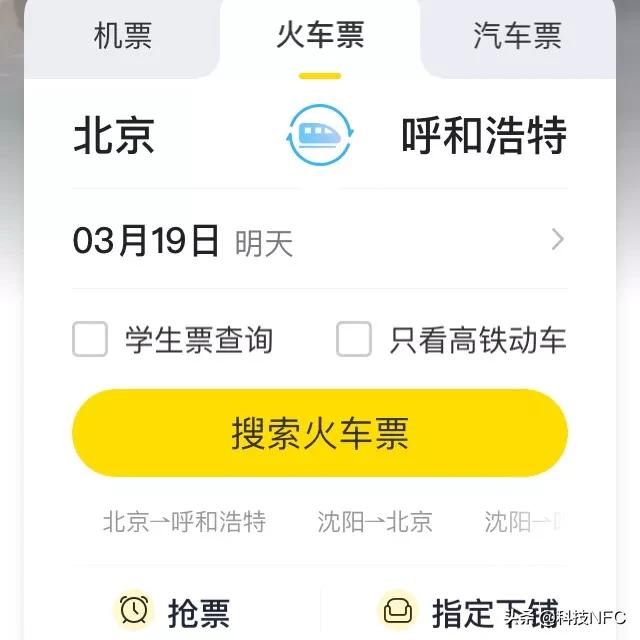Image resolution: width=640 pixels, height=640 pixels.
Task: Select recent search 北京→呼和浩特
Action: click(x=184, y=521)
